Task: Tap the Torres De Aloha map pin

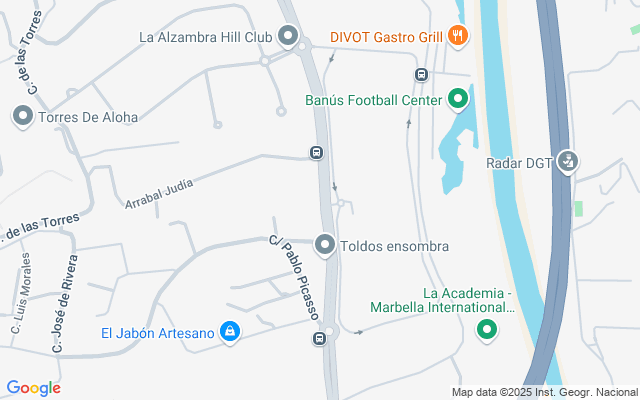Action: tap(23, 117)
